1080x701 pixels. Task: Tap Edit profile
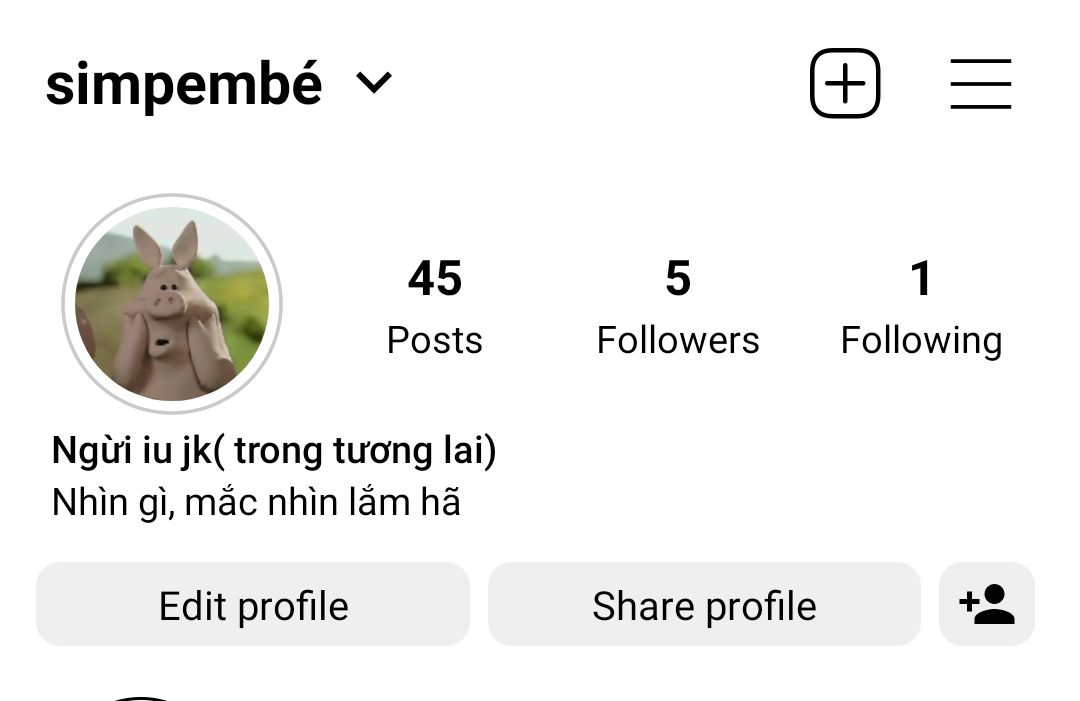tap(253, 605)
